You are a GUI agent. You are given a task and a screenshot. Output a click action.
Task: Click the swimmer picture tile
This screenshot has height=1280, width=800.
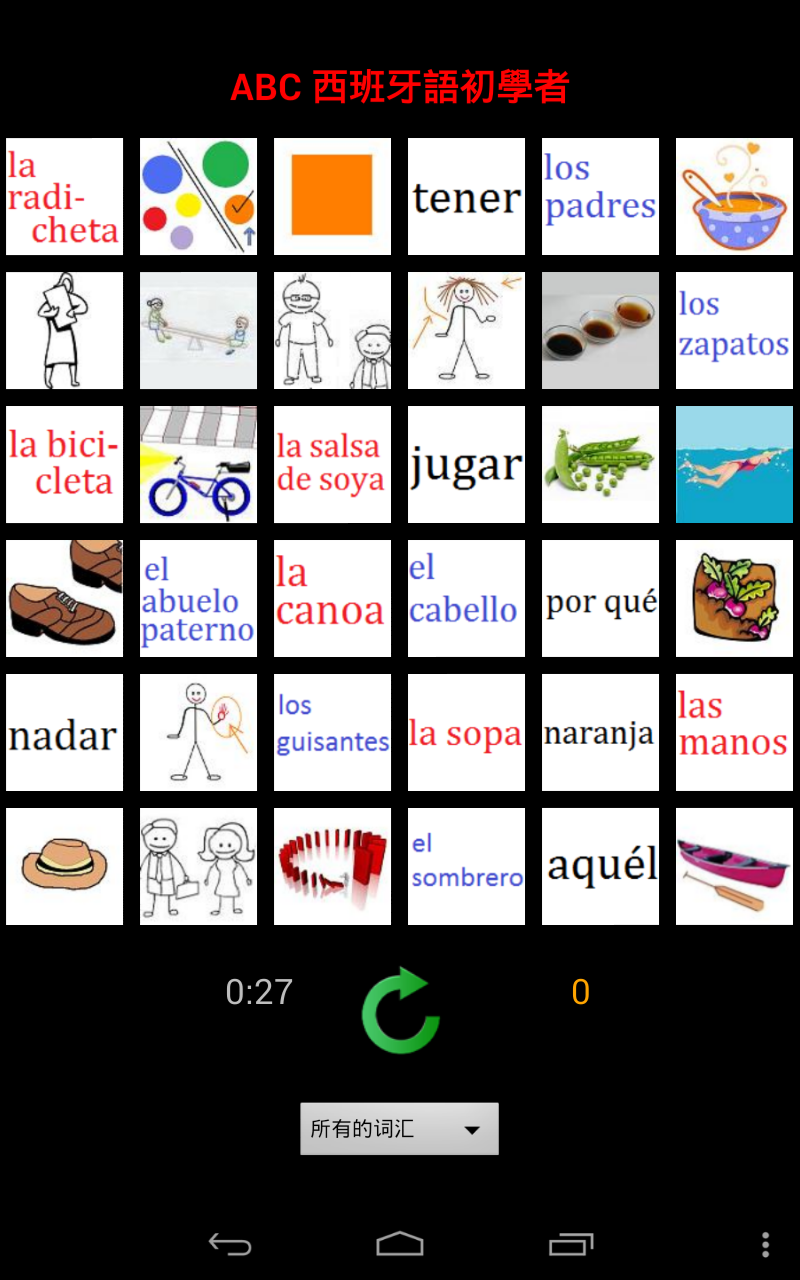point(734,464)
